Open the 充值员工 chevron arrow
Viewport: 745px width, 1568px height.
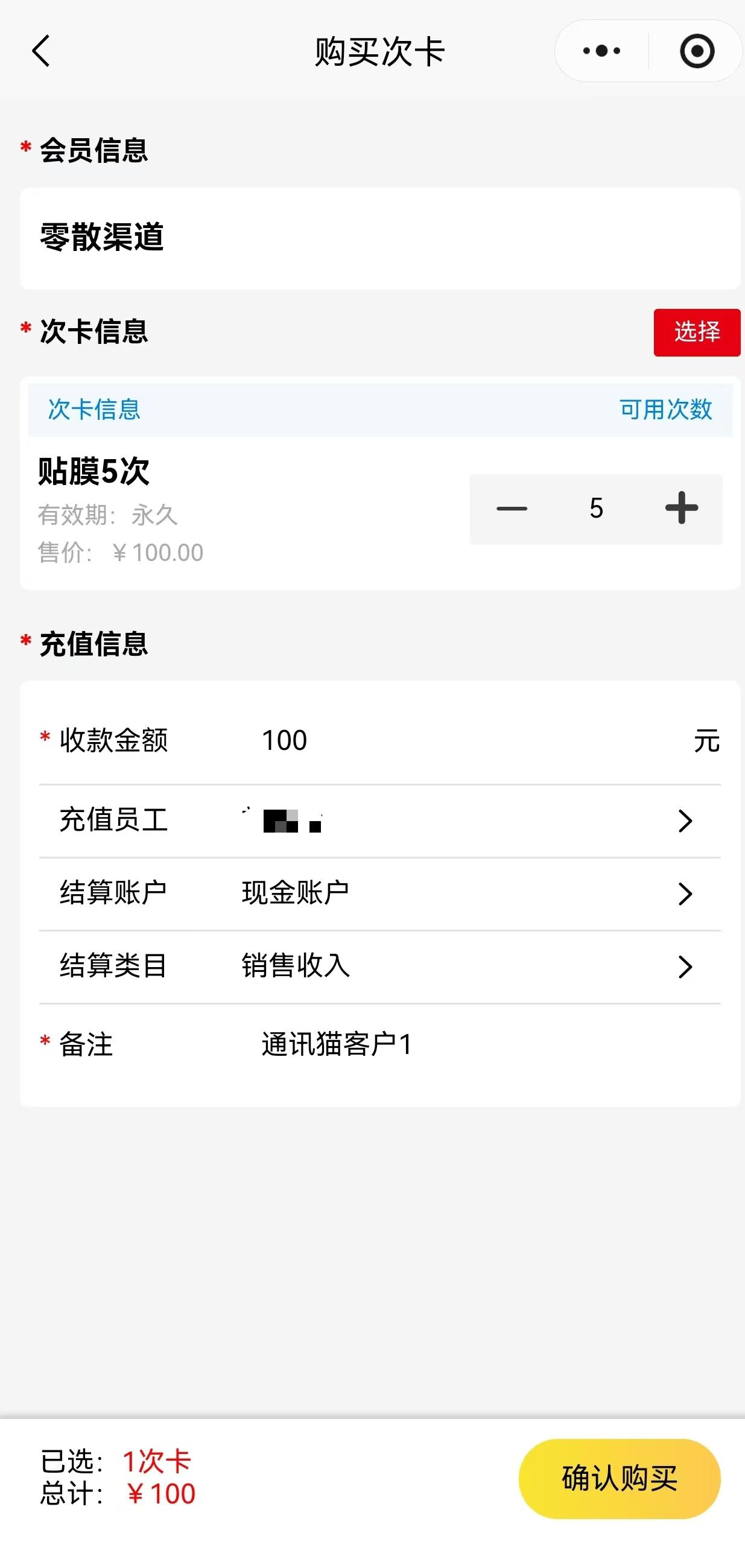pos(686,821)
